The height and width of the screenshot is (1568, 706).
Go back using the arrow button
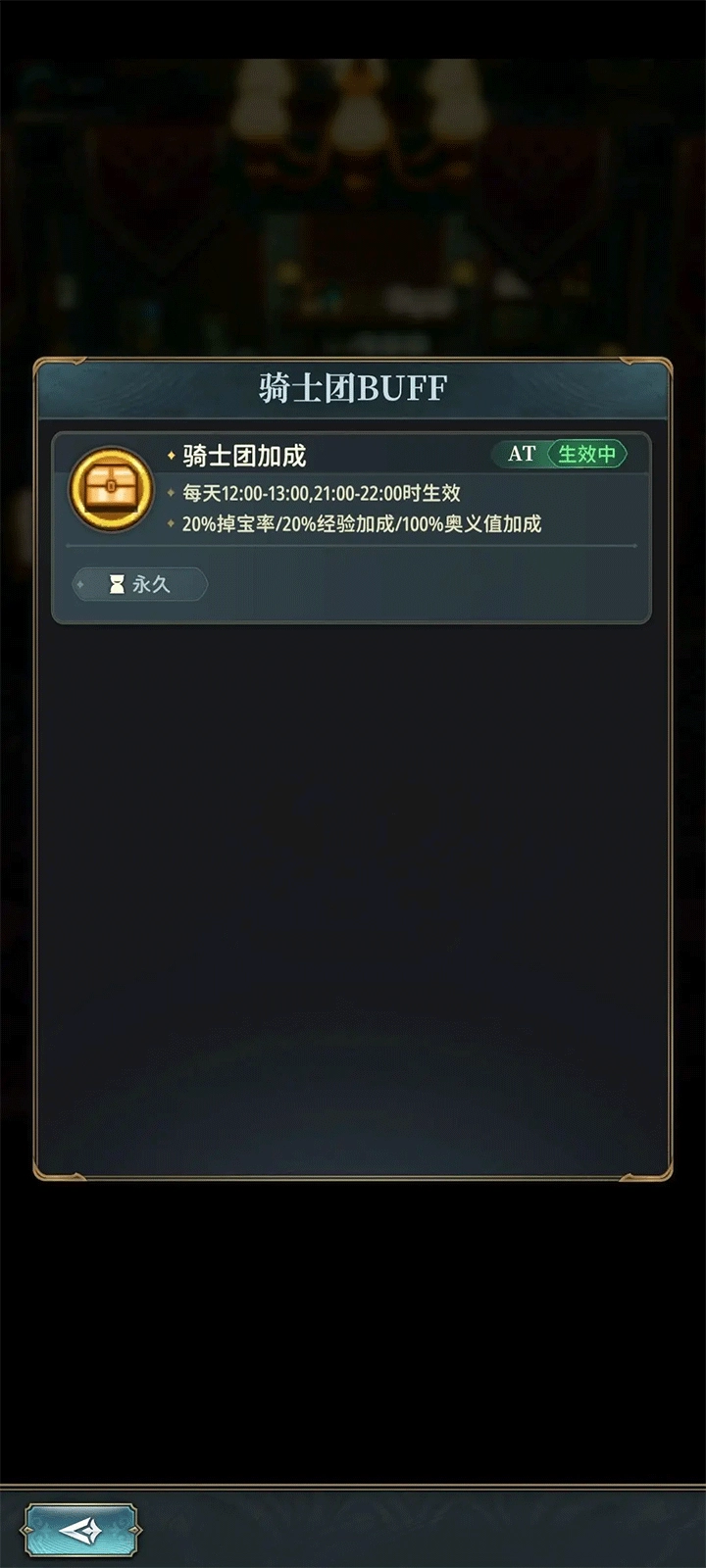80,1530
